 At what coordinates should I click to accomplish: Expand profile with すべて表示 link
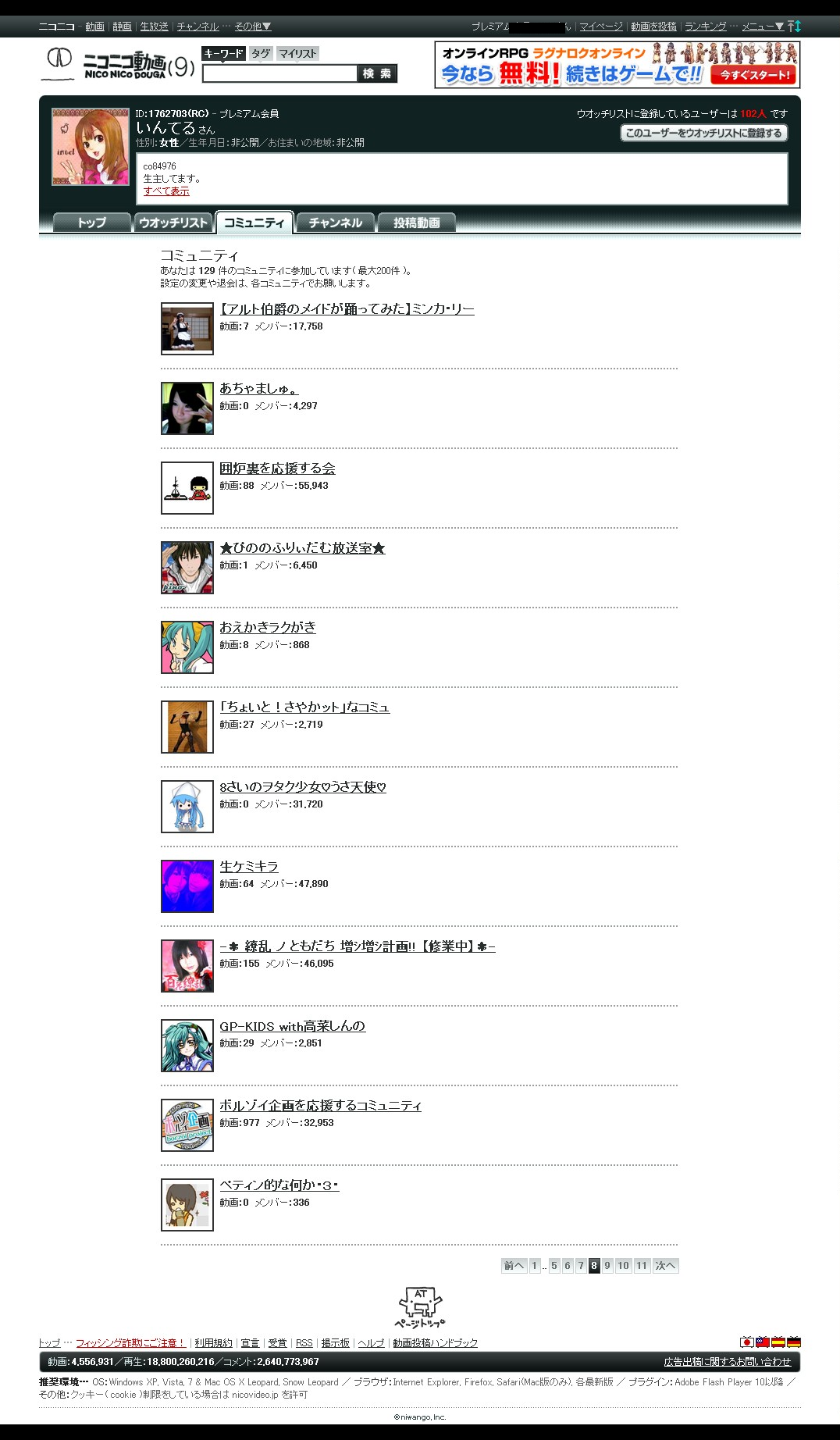pos(166,191)
